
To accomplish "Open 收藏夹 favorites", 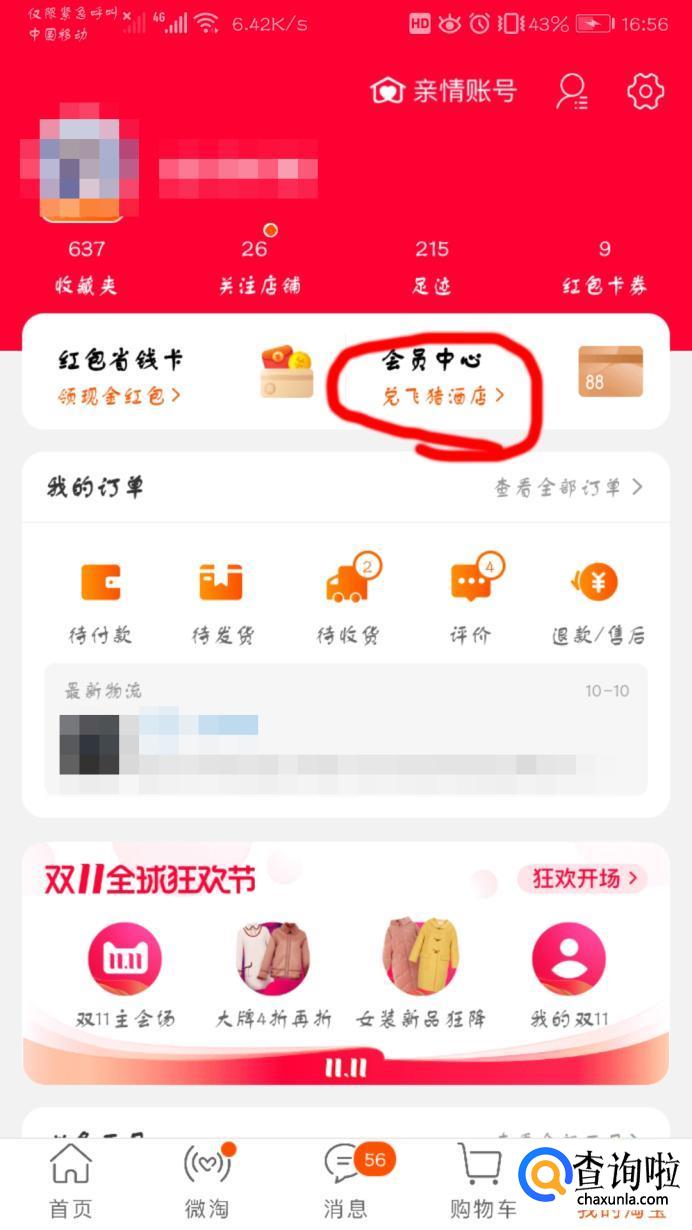I will tap(86, 267).
